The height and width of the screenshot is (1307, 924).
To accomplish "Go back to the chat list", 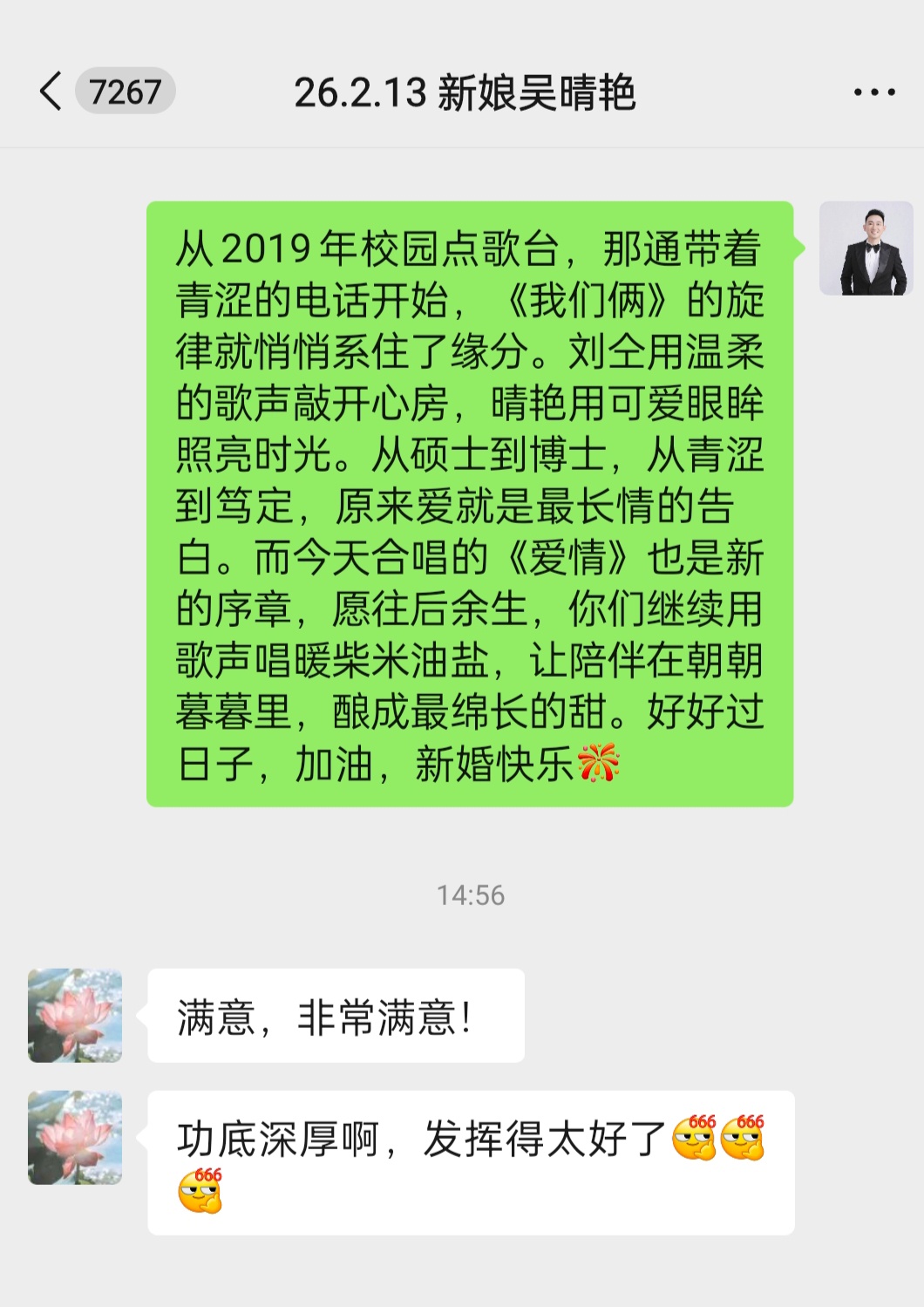I will click(x=52, y=92).
